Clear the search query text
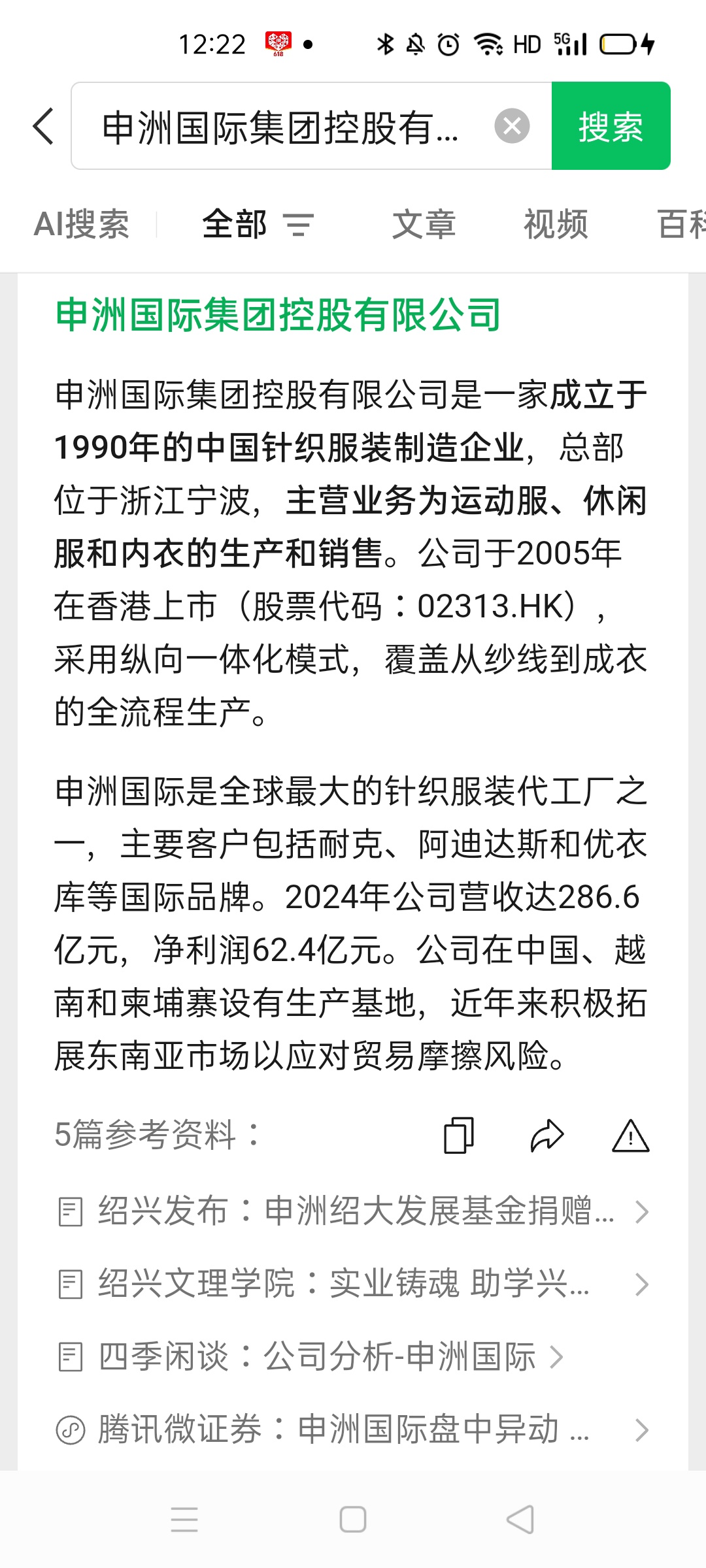 point(512,126)
